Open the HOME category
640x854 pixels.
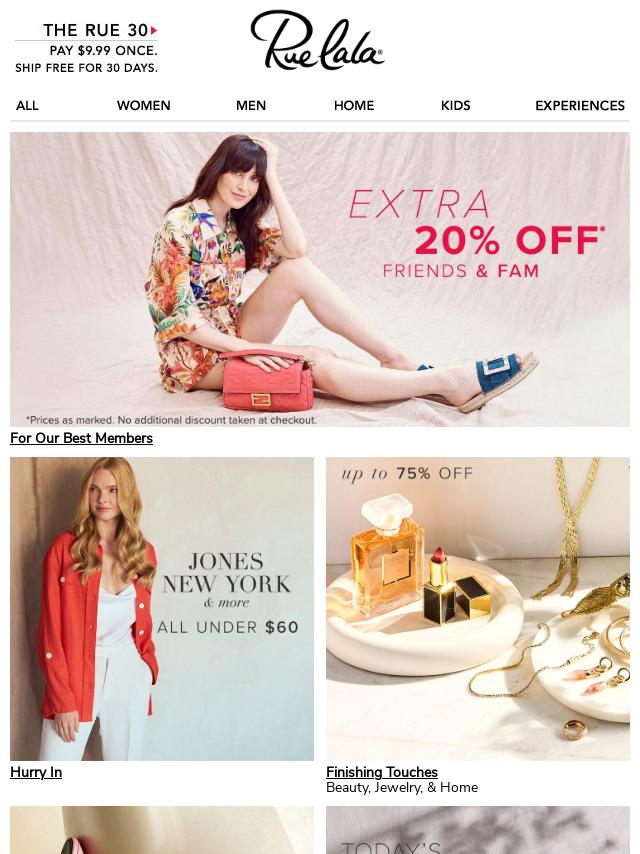(x=354, y=106)
